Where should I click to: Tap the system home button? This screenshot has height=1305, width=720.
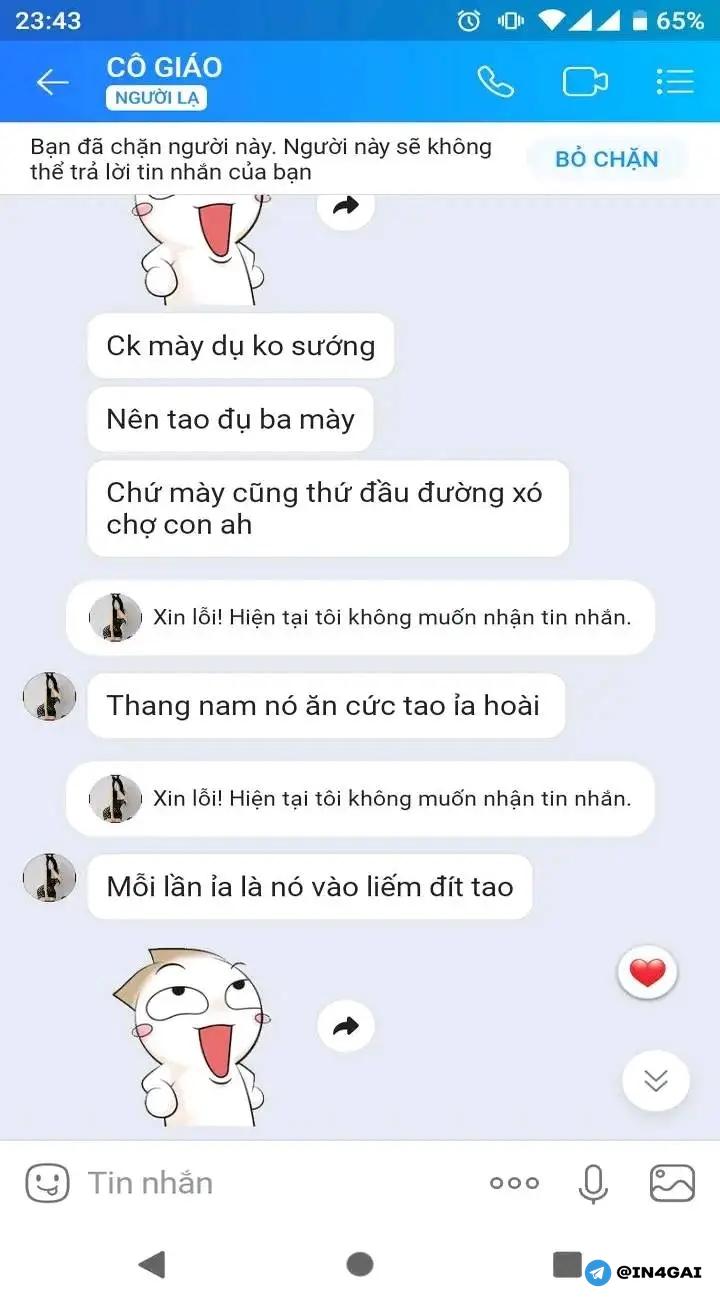tap(360, 1264)
